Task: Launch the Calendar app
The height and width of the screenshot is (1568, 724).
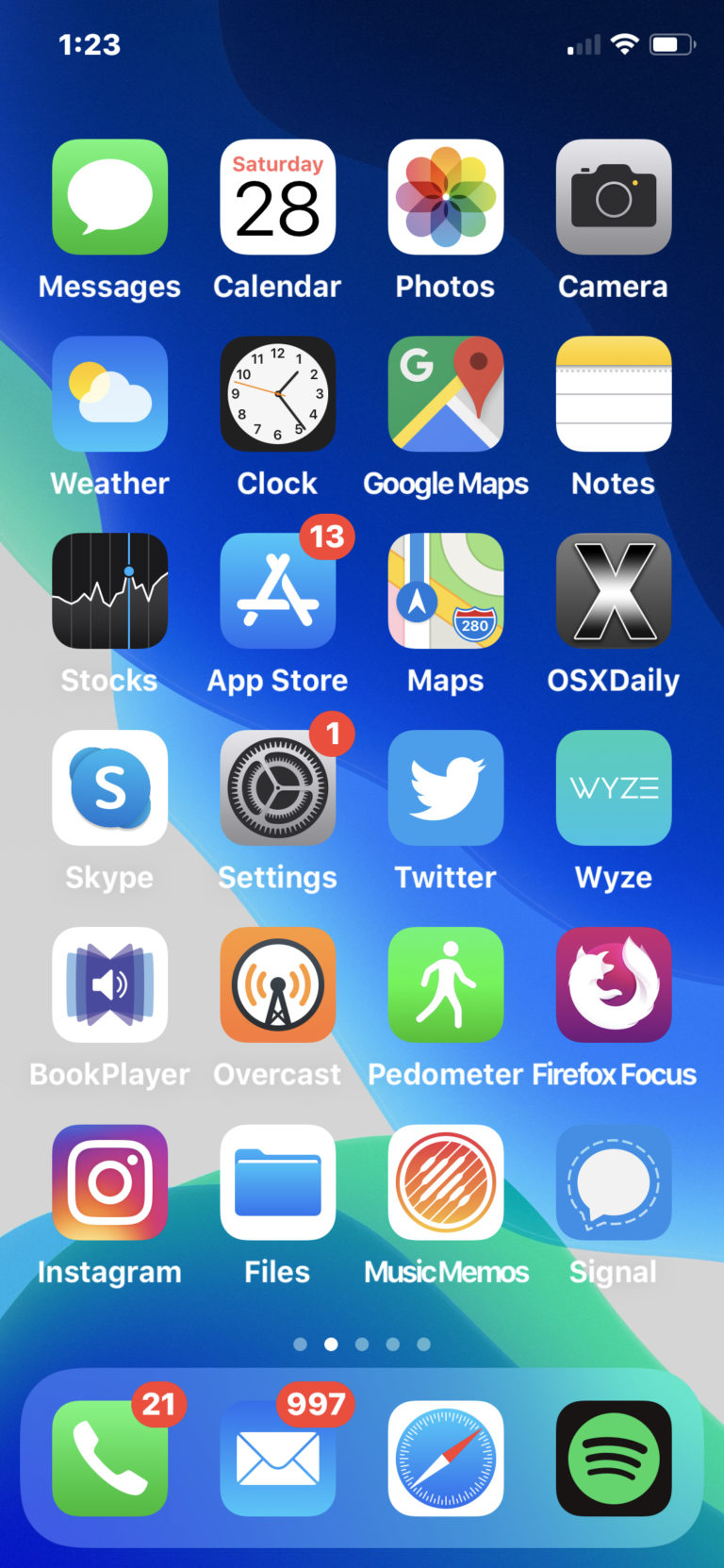Action: pos(277,197)
